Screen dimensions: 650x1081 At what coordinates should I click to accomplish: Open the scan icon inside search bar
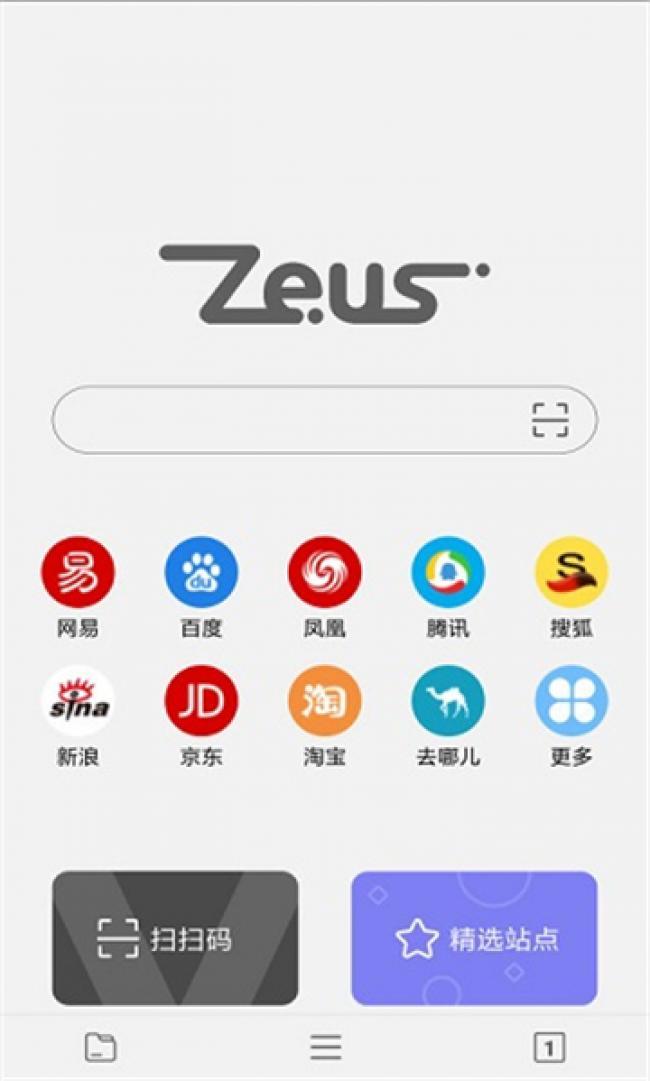tap(550, 420)
